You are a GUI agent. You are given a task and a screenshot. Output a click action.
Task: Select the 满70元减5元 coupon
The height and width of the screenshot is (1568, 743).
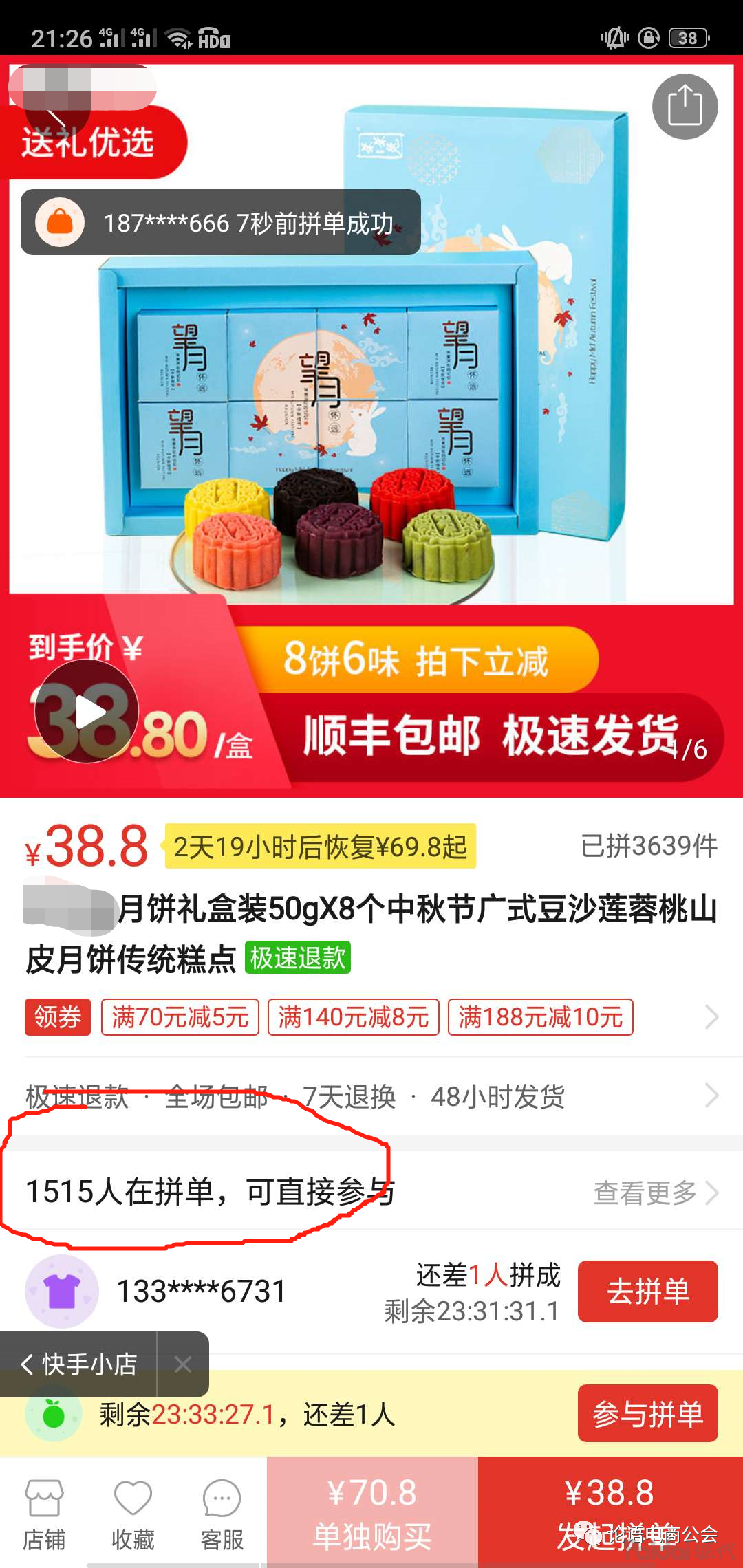[180, 1016]
